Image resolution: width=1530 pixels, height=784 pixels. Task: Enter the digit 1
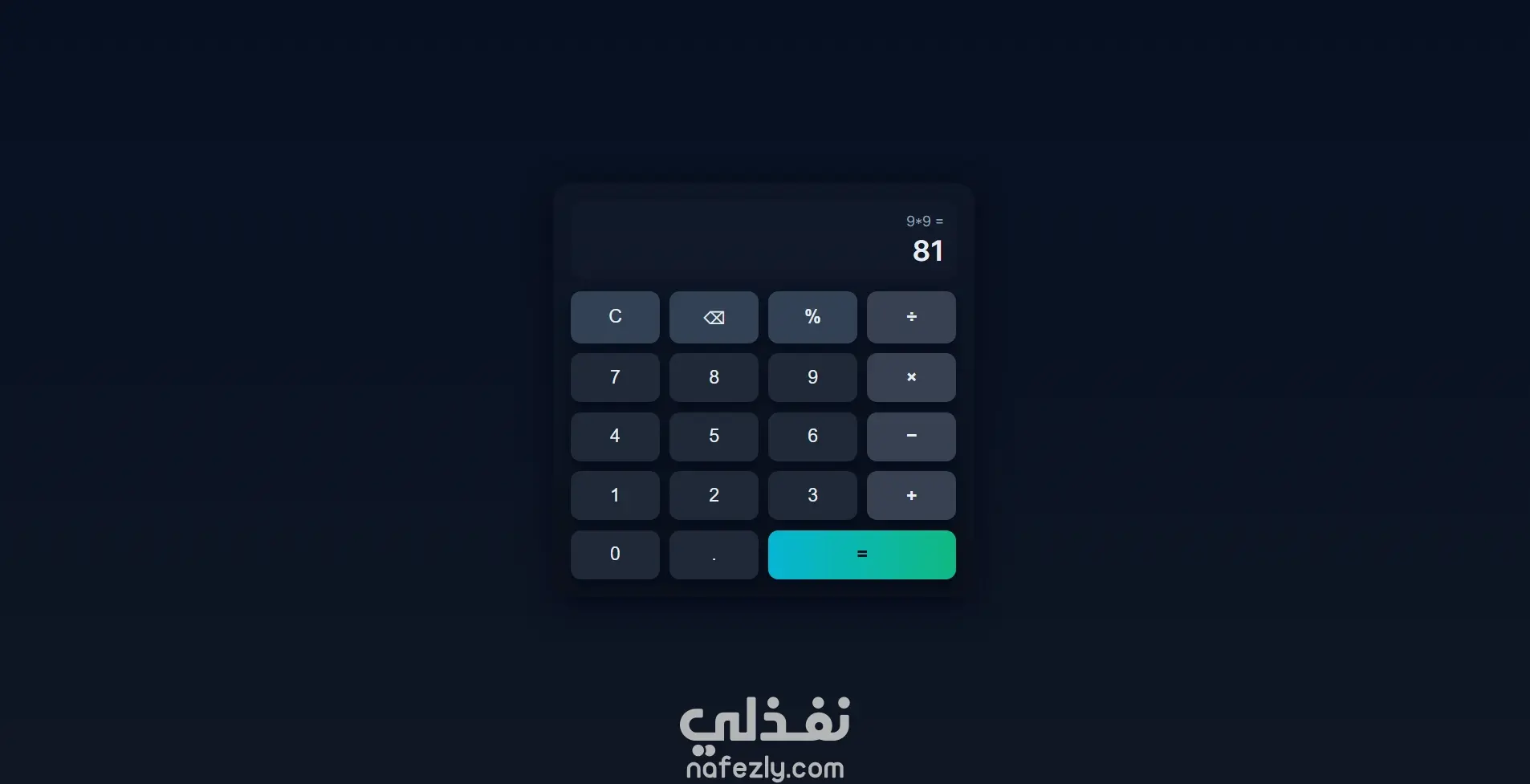pos(615,495)
